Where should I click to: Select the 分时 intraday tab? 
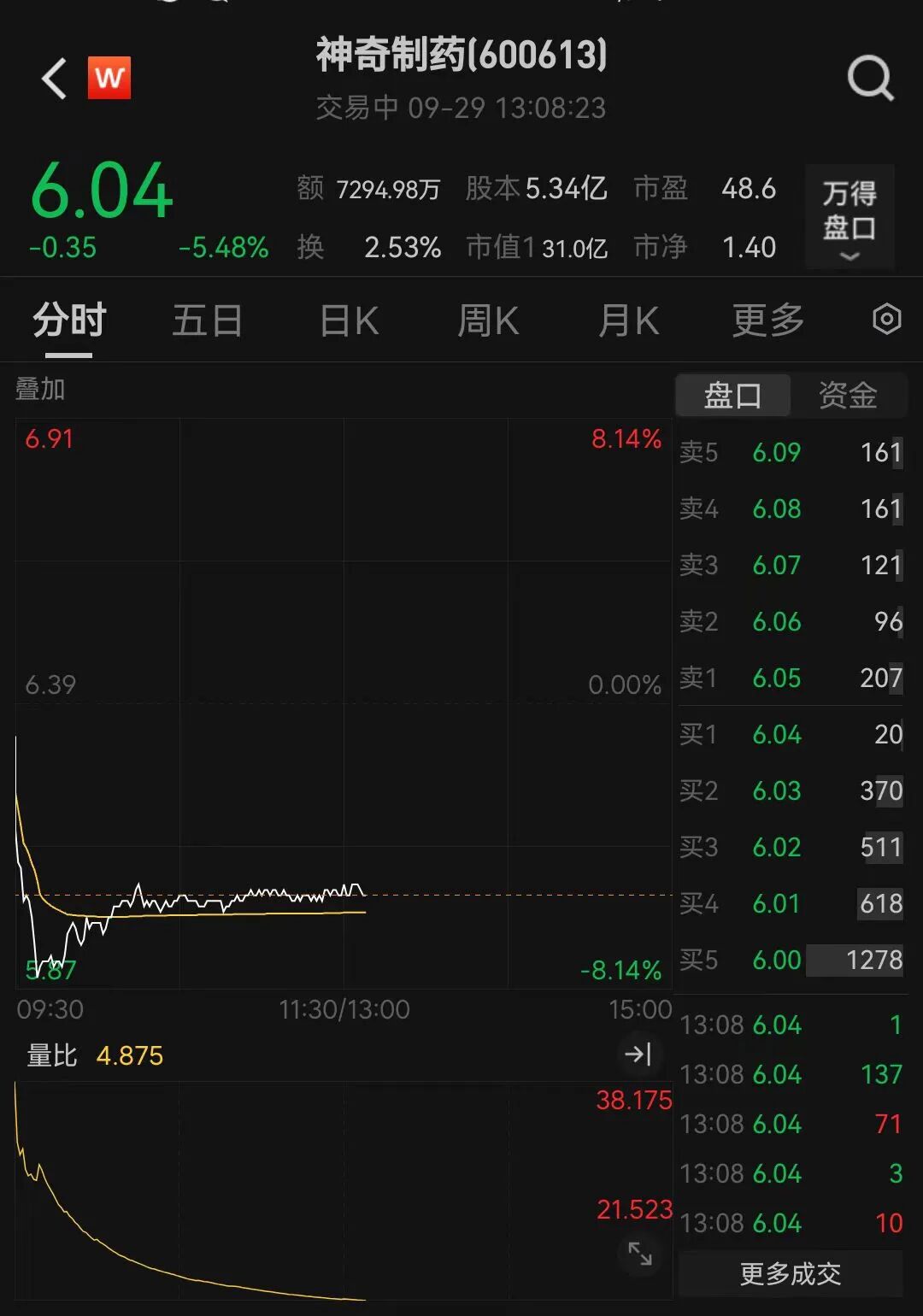coord(69,321)
